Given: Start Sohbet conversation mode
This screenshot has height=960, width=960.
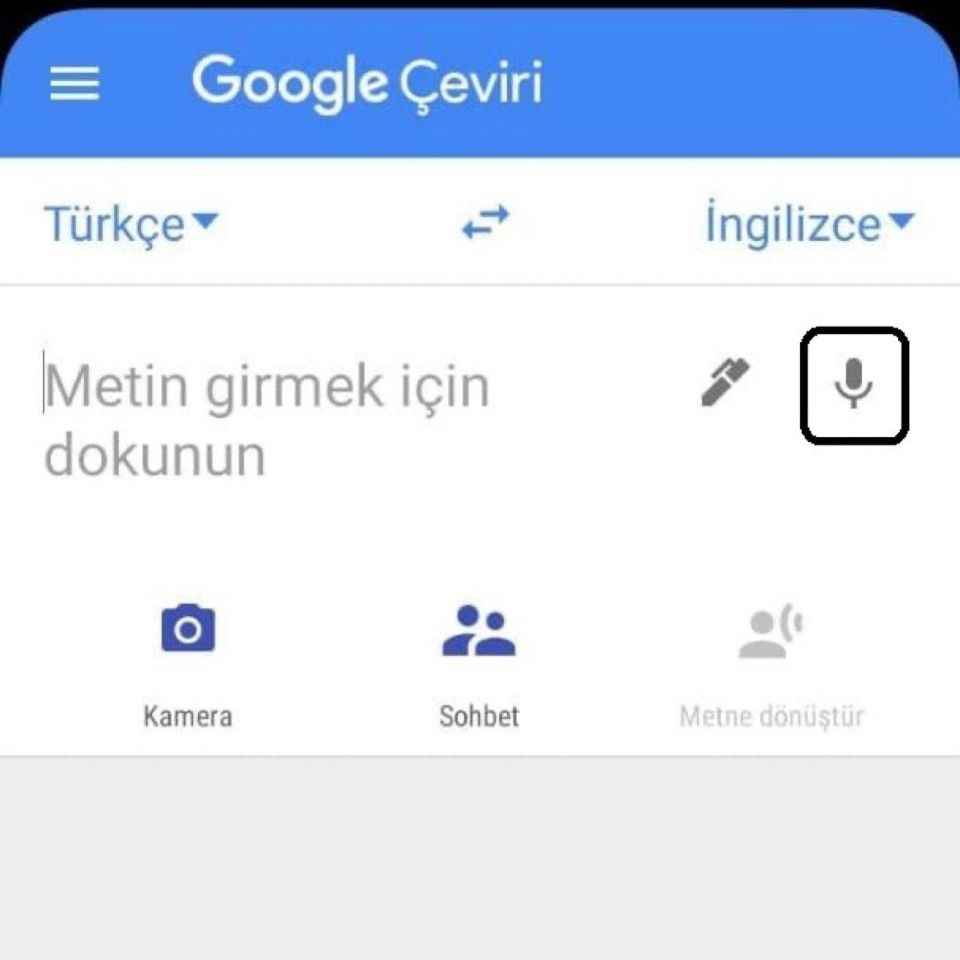Looking at the screenshot, I should pyautogui.click(x=479, y=658).
